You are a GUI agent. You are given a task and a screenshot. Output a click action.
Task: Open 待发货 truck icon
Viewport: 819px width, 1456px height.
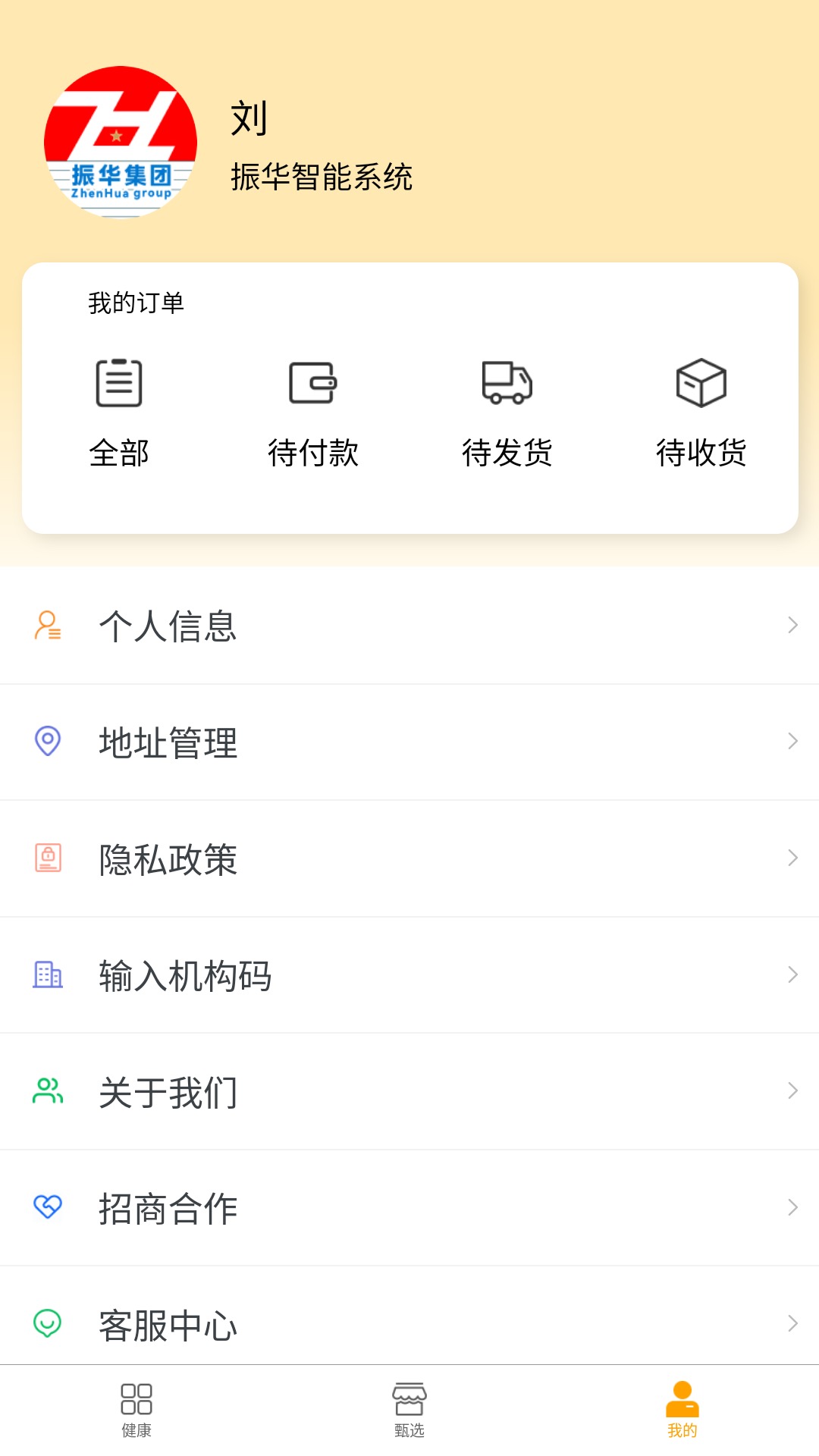(x=507, y=381)
